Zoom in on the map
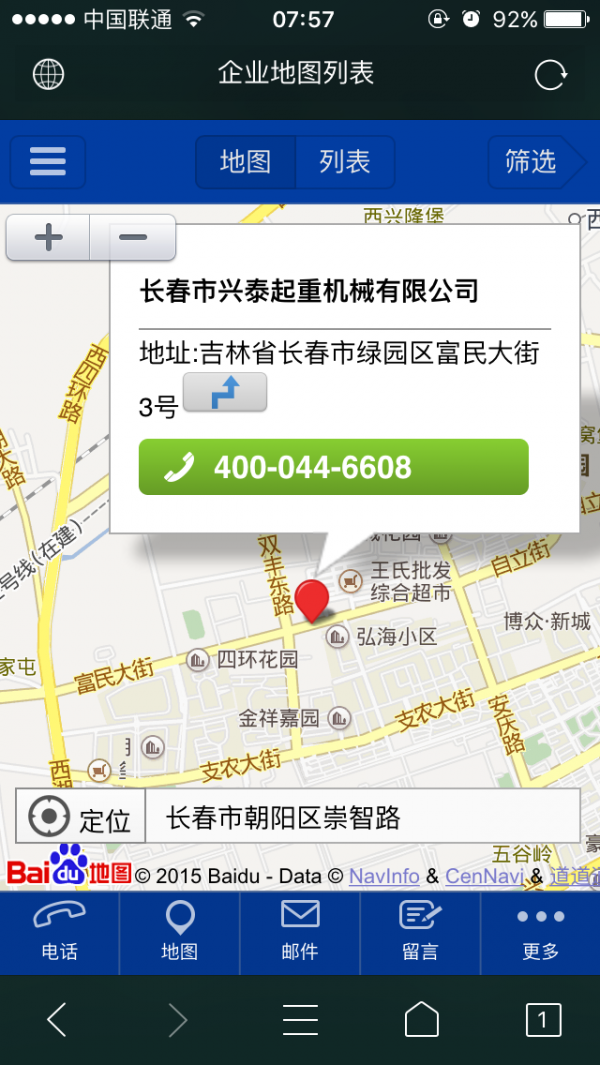The height and width of the screenshot is (1065, 600). (x=49, y=238)
